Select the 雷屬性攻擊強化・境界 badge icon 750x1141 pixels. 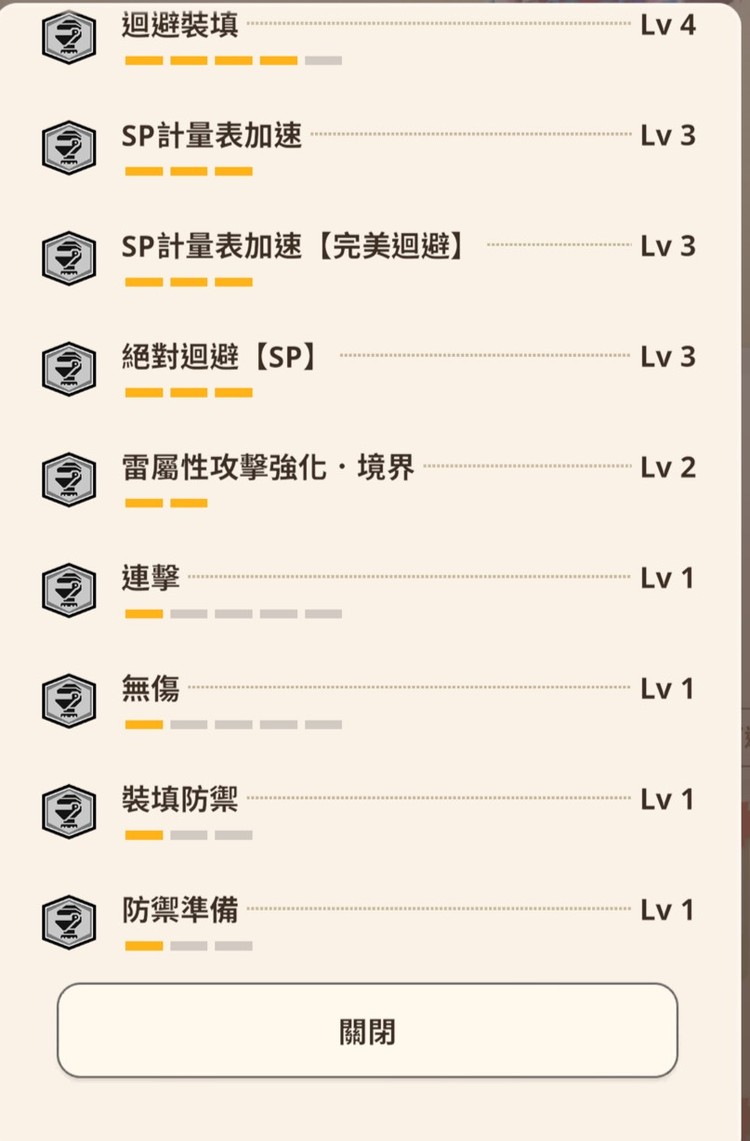click(x=68, y=478)
